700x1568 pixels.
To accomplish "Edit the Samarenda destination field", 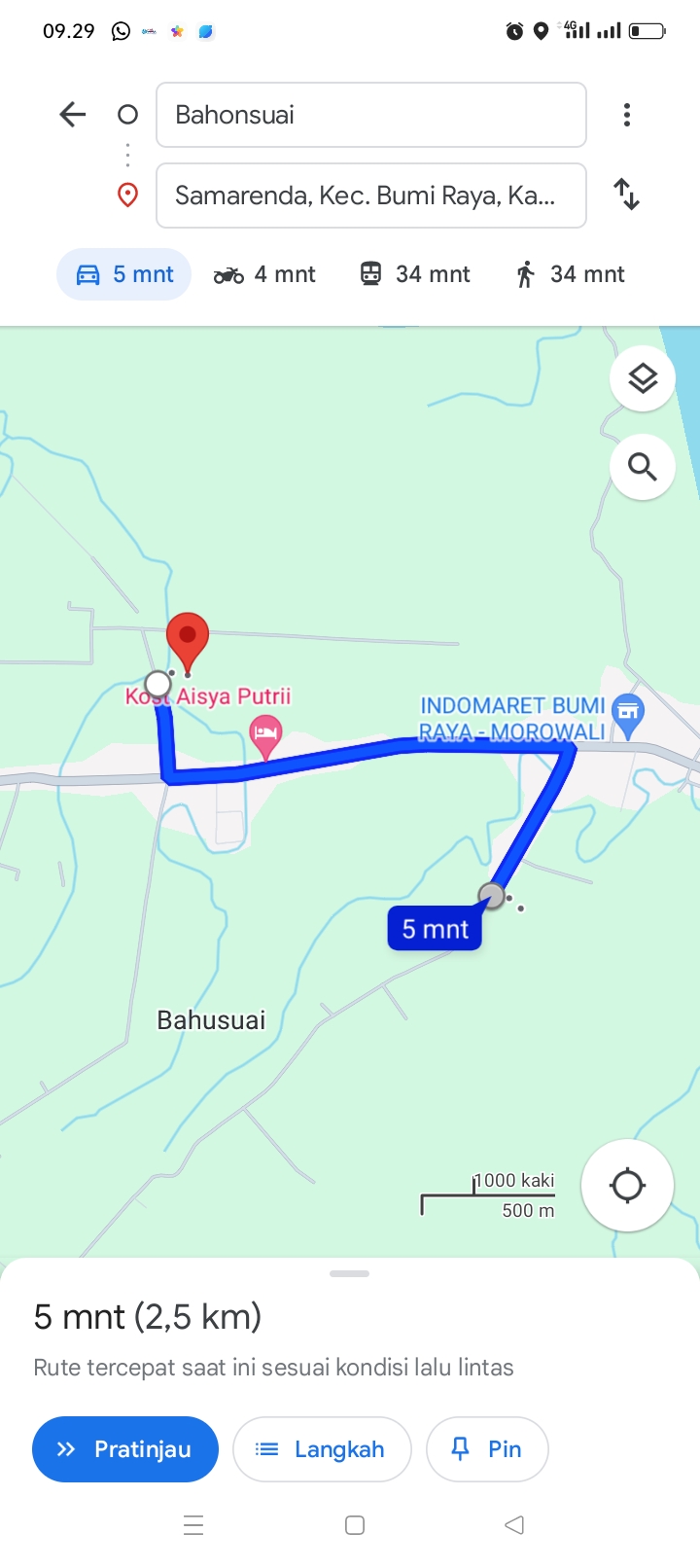I will (x=371, y=196).
